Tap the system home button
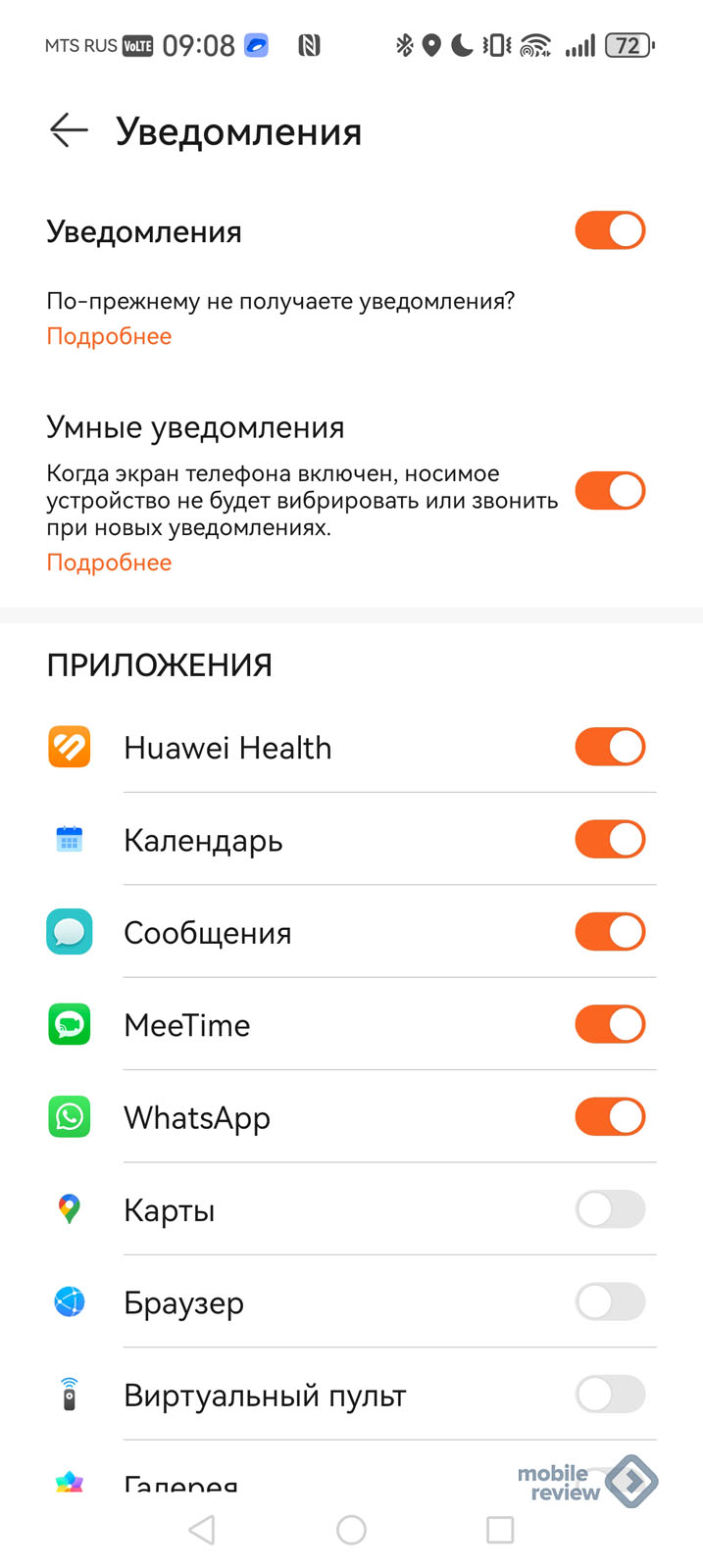 tap(351, 1530)
